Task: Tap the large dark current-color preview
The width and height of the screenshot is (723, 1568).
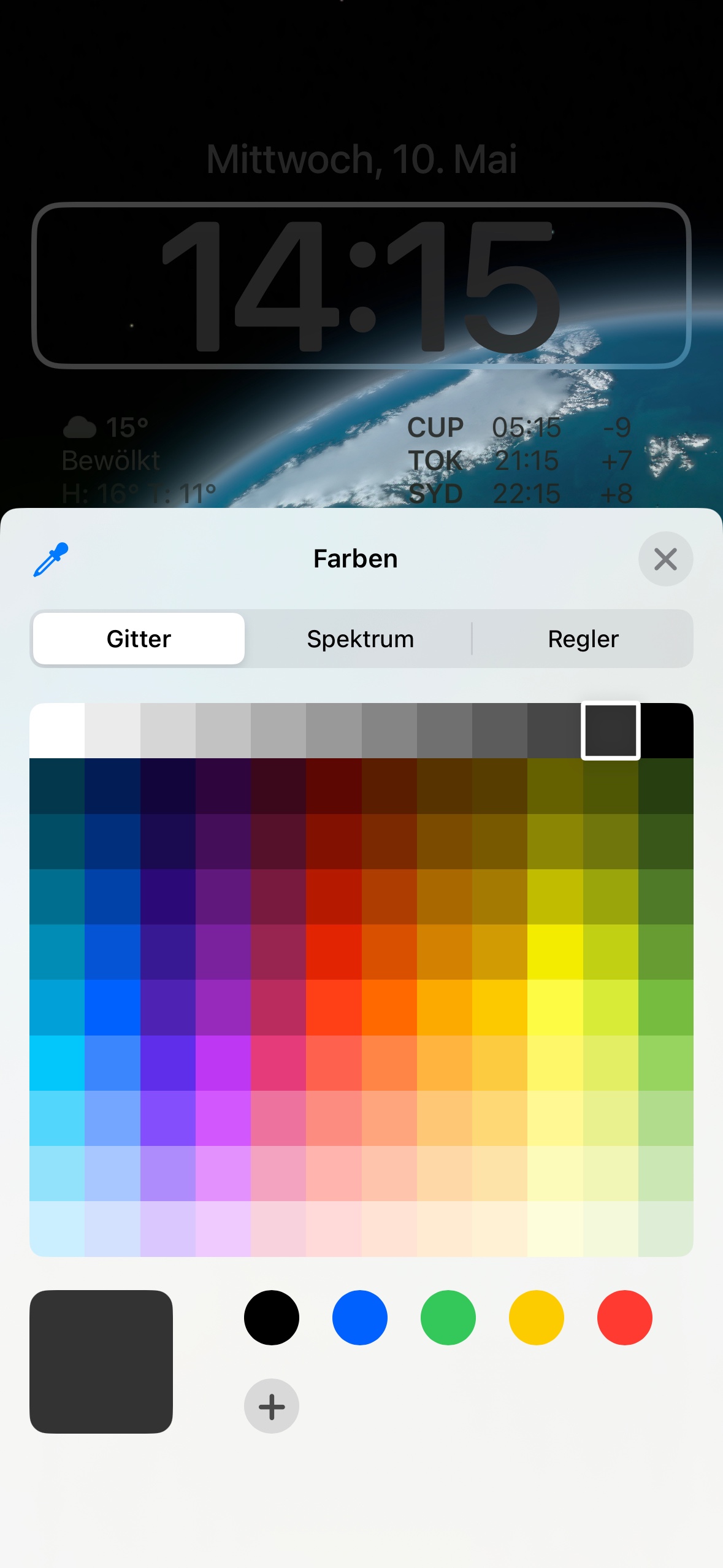Action: pyautogui.click(x=101, y=1362)
